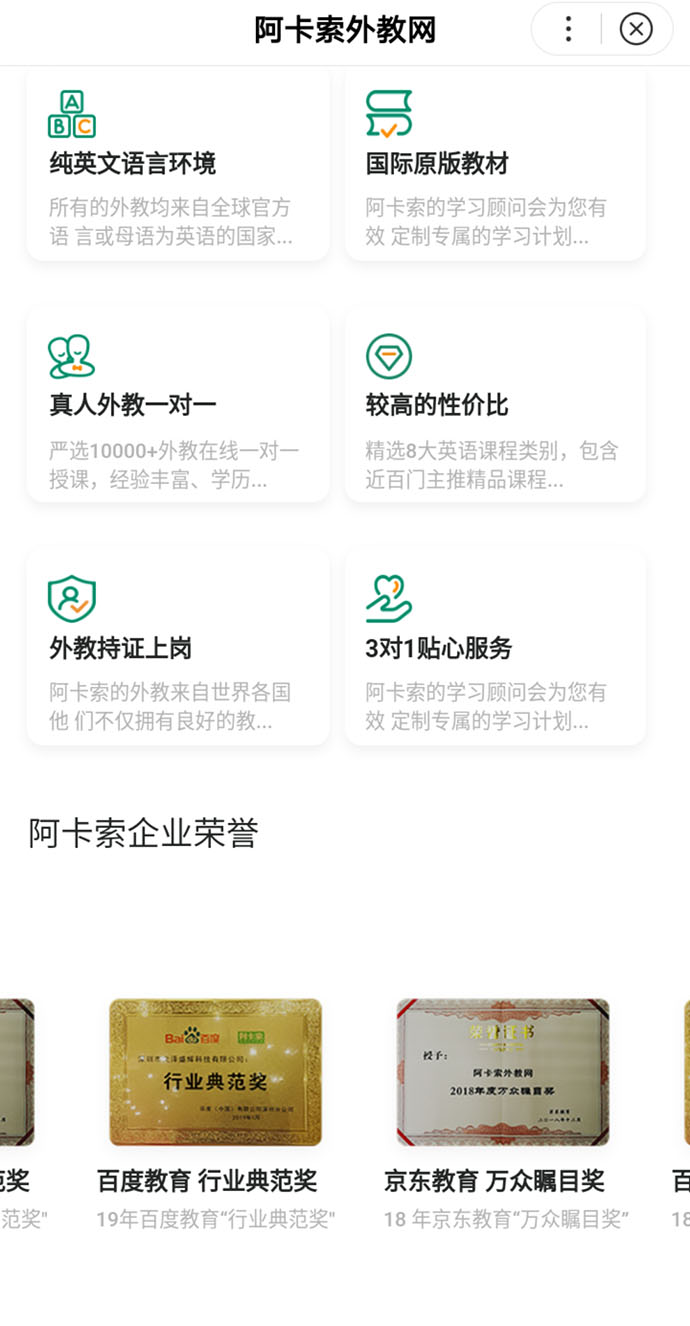Tap the 3对1贴心服务 card
Image resolution: width=690 pixels, height=1326 pixels.
click(495, 647)
